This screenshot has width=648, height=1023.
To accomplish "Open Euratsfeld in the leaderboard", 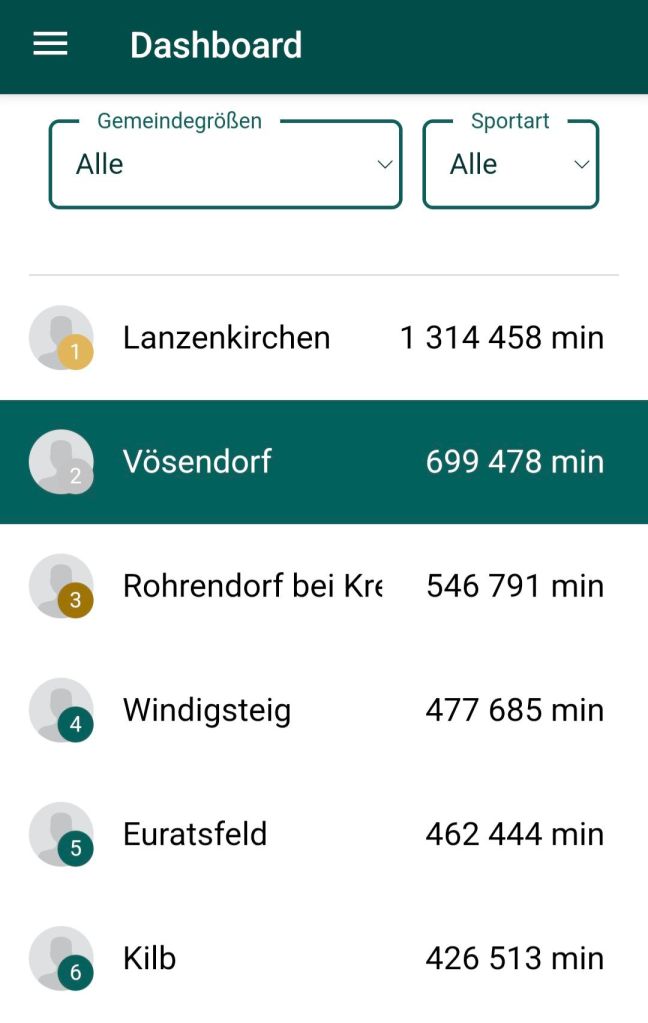I will [x=324, y=834].
